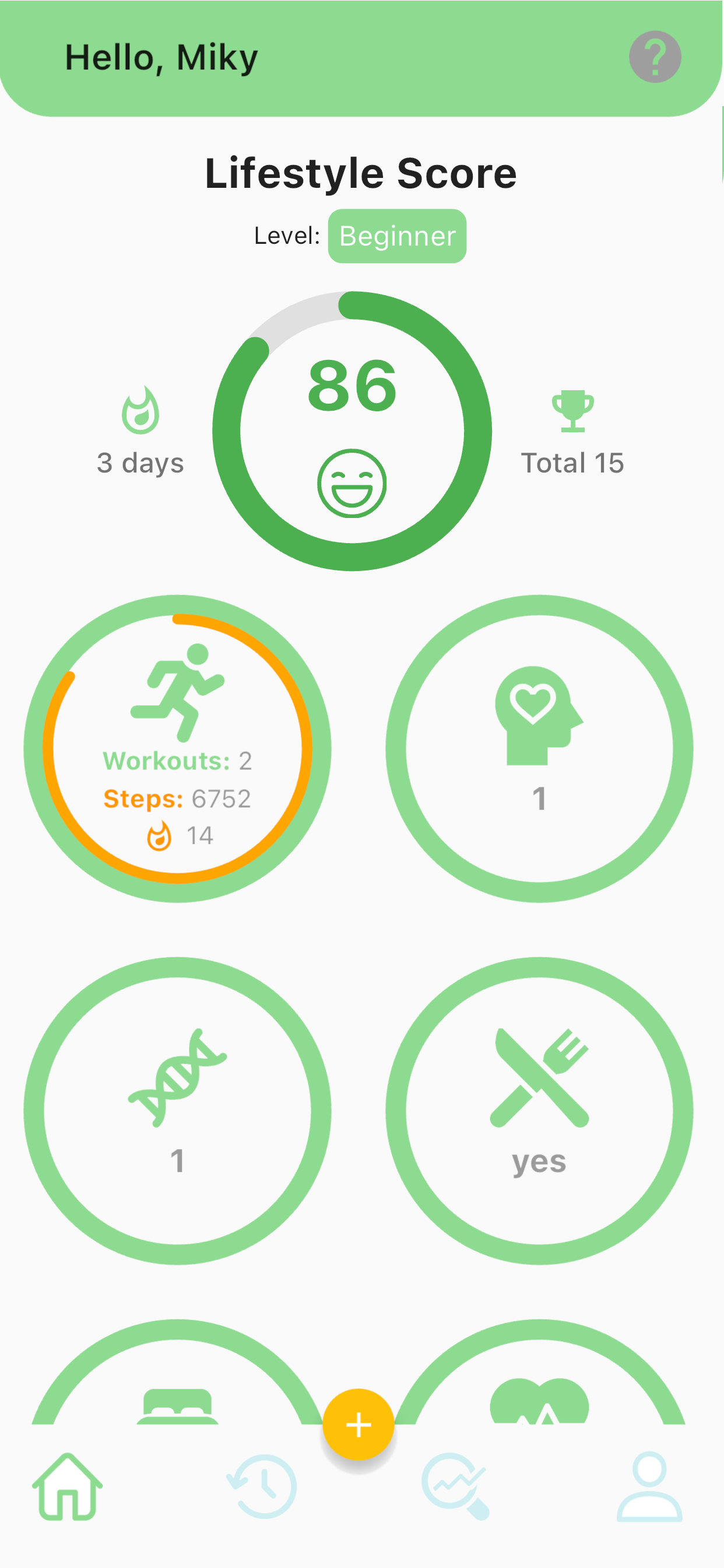The width and height of the screenshot is (724, 1568).
Task: Open the DNA circle
Action: (x=177, y=1110)
